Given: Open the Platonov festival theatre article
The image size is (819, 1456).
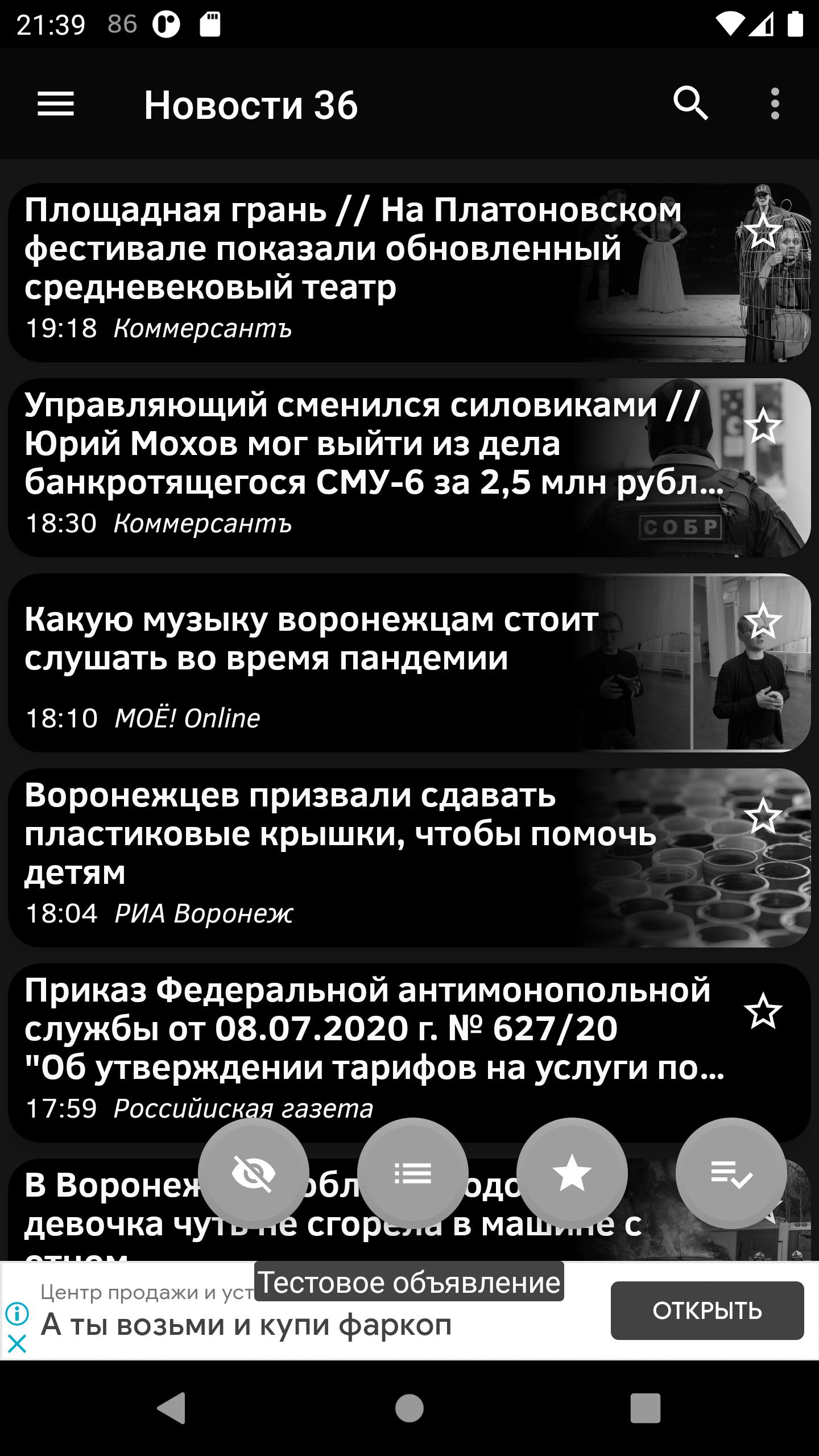Looking at the screenshot, I should [x=409, y=272].
